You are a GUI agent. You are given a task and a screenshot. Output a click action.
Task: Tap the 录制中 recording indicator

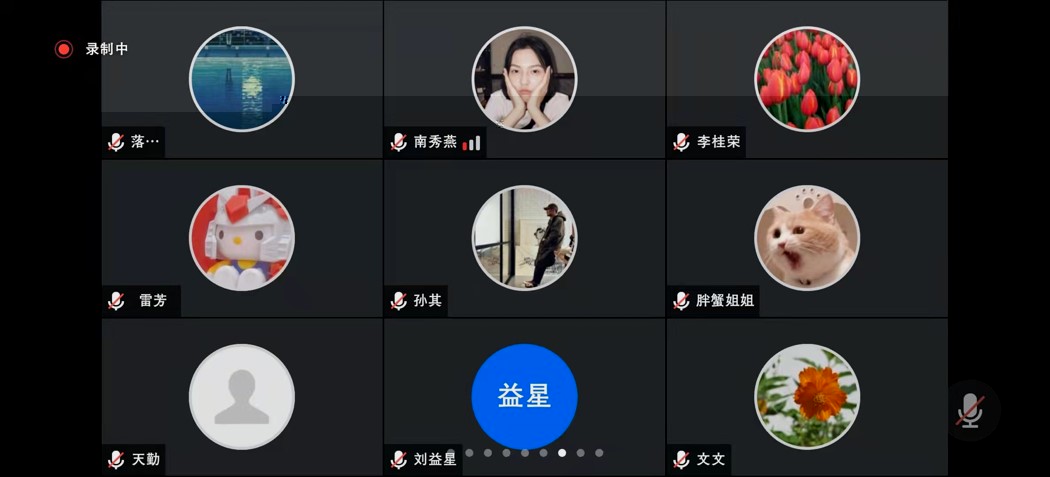(92, 49)
